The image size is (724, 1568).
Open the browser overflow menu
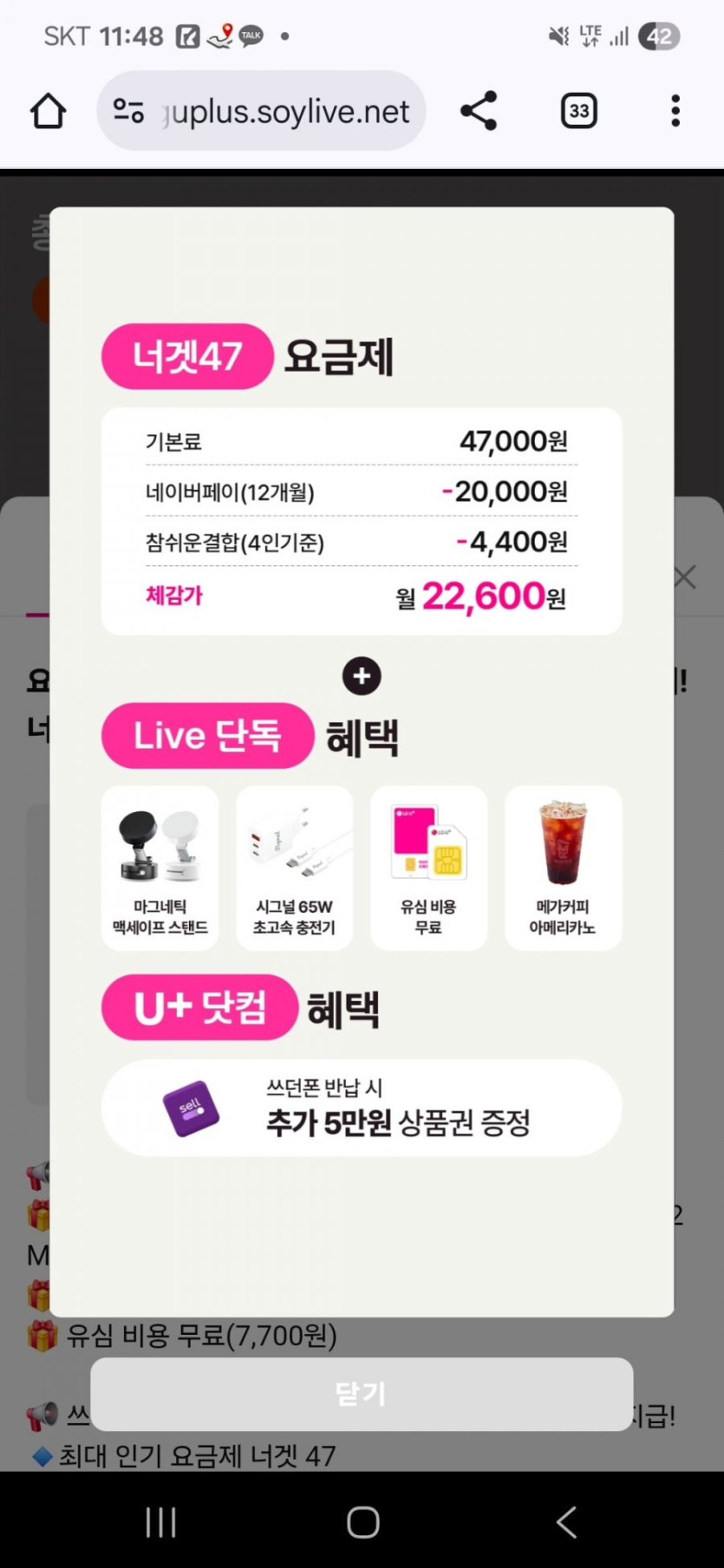pyautogui.click(x=675, y=111)
